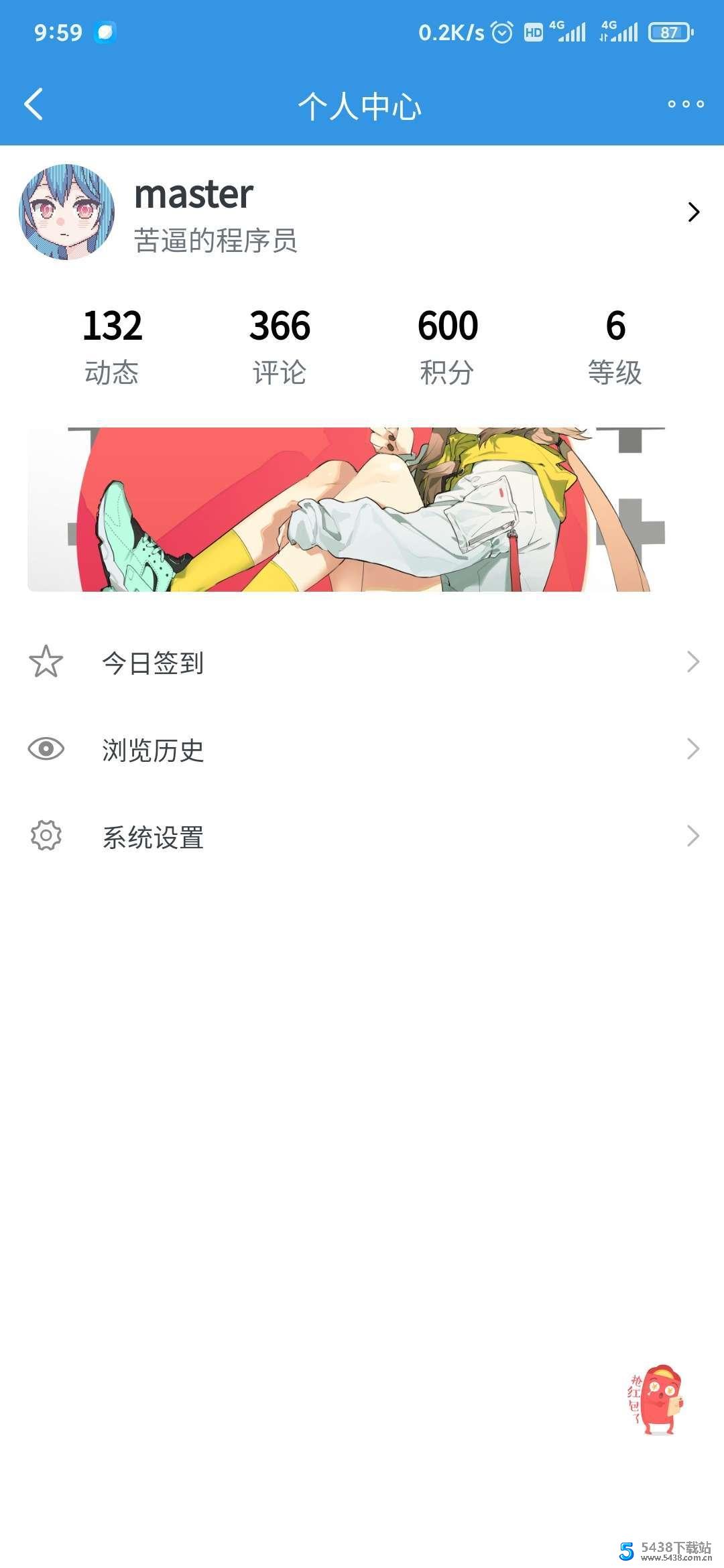724x1568 pixels.
Task: Check the 600 积分 points
Action: click(447, 346)
